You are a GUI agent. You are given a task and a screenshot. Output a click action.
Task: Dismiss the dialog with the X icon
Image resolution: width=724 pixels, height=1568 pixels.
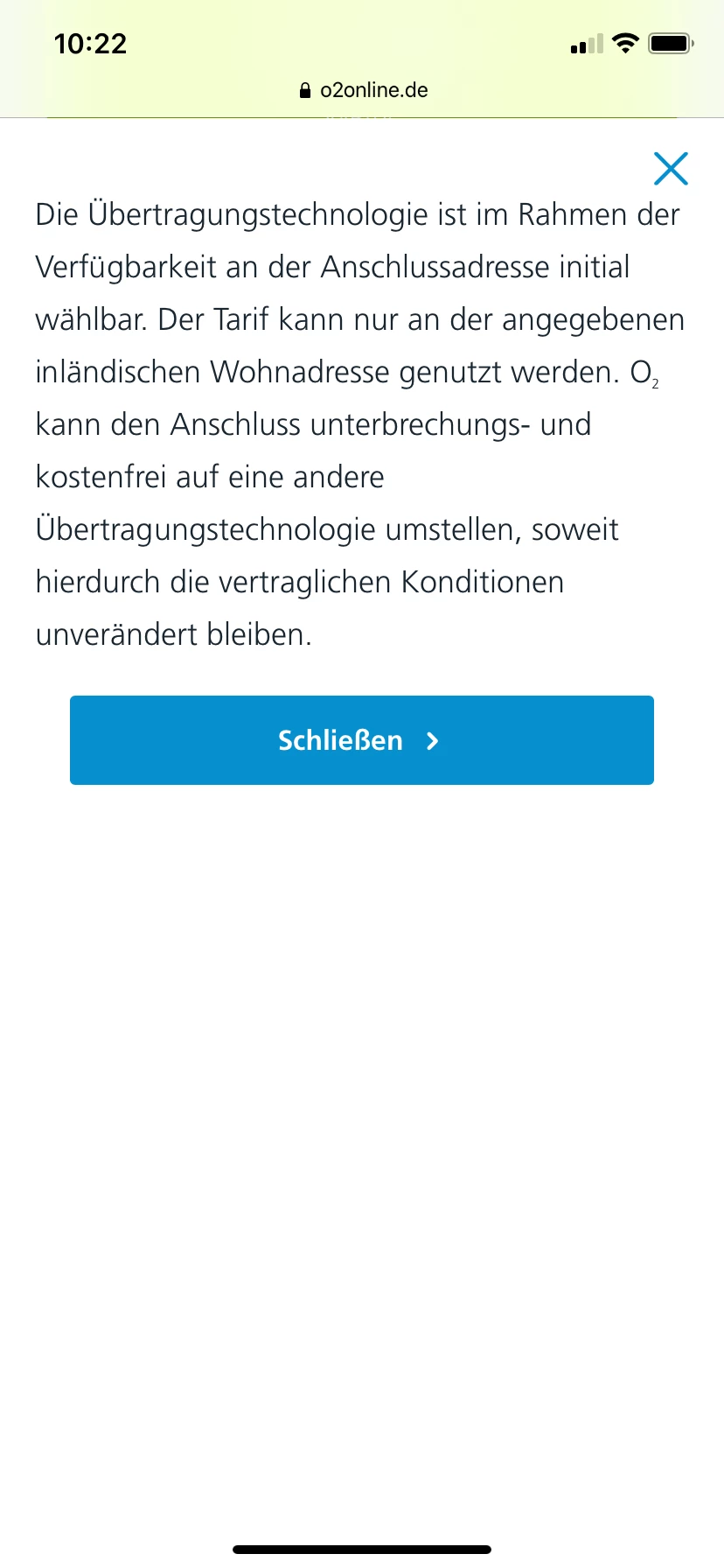[x=671, y=169]
